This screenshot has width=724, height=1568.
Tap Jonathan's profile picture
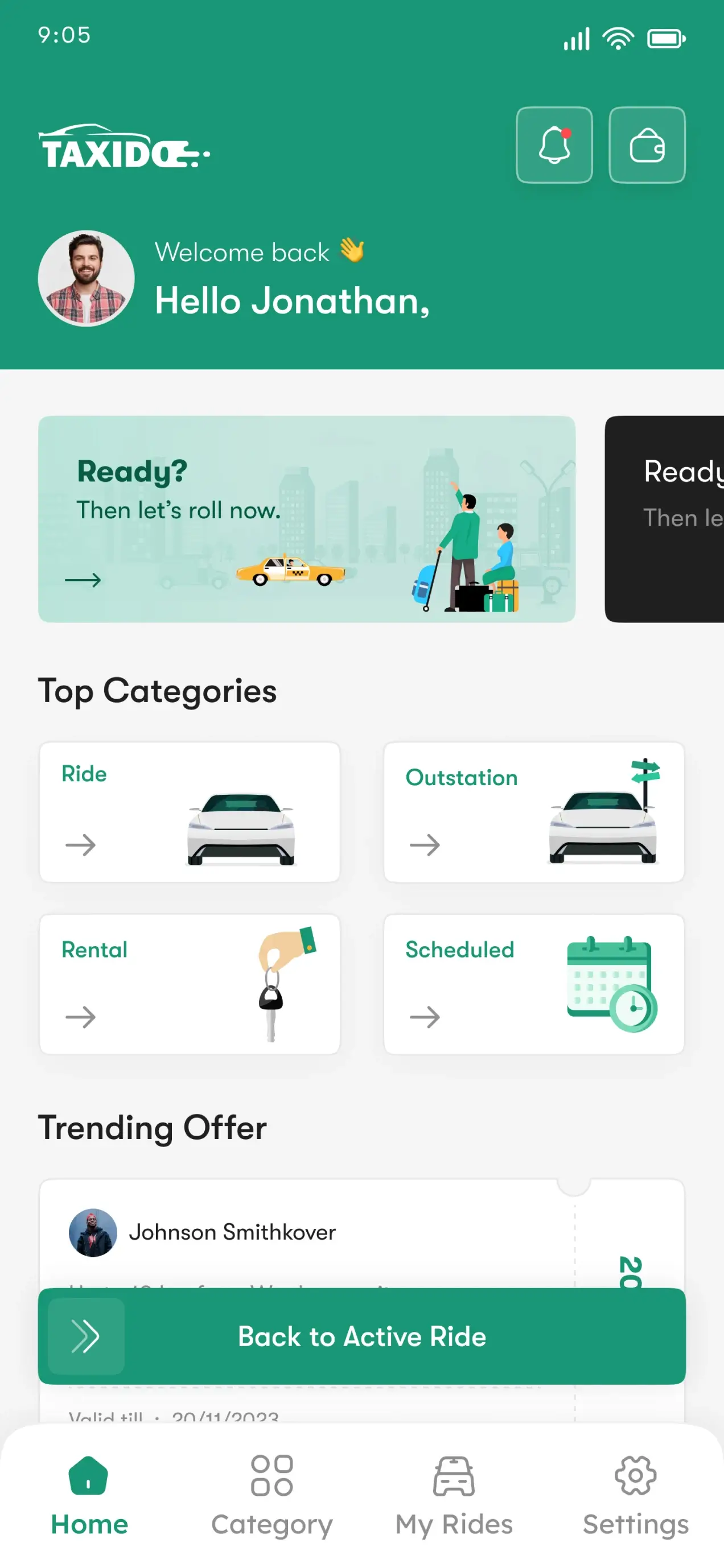pyautogui.click(x=87, y=278)
